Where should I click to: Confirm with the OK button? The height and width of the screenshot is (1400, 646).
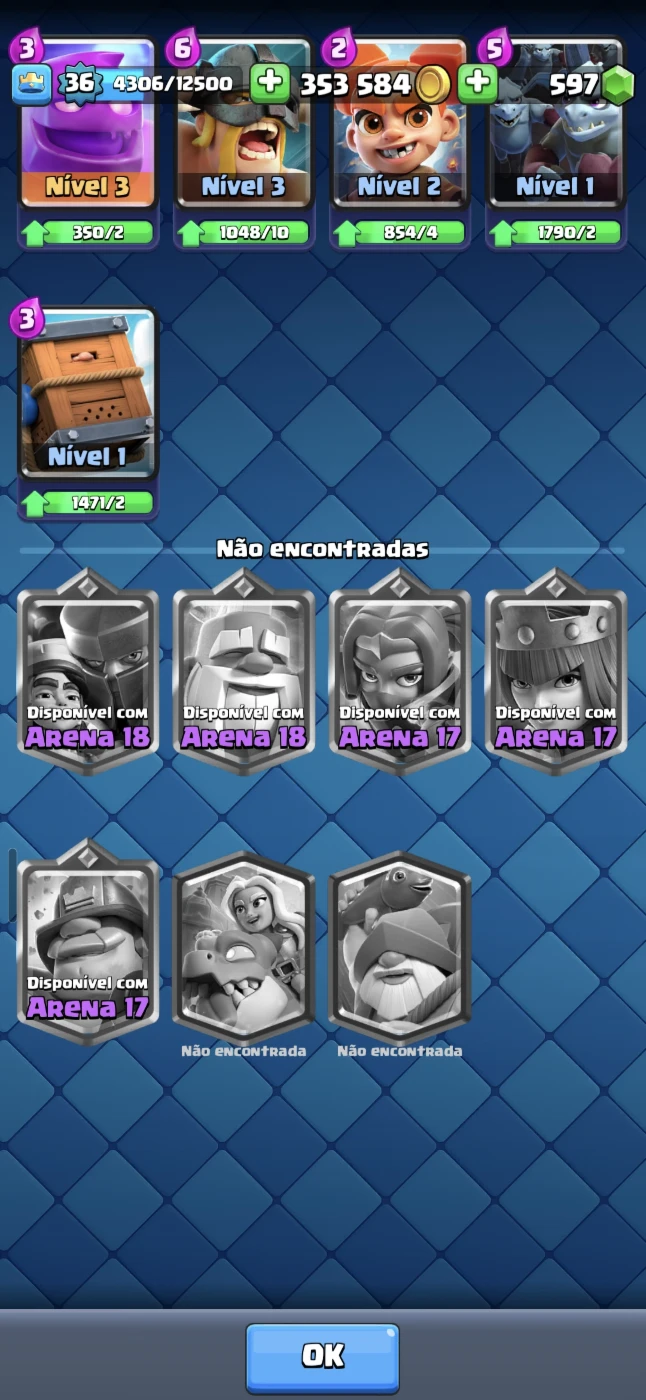coord(322,1357)
